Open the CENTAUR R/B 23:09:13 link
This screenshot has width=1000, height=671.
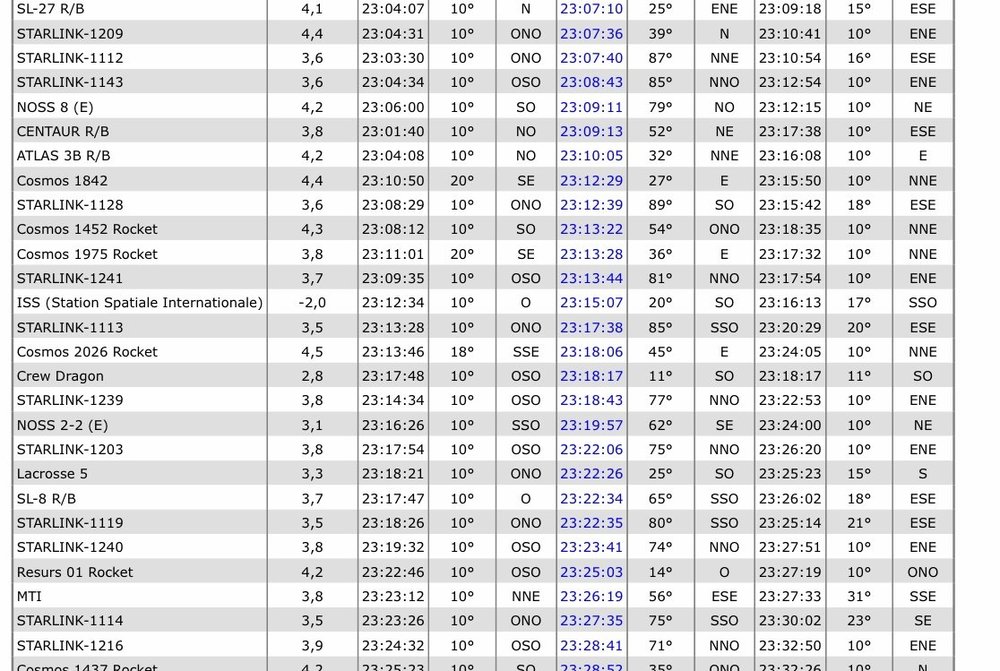(591, 131)
